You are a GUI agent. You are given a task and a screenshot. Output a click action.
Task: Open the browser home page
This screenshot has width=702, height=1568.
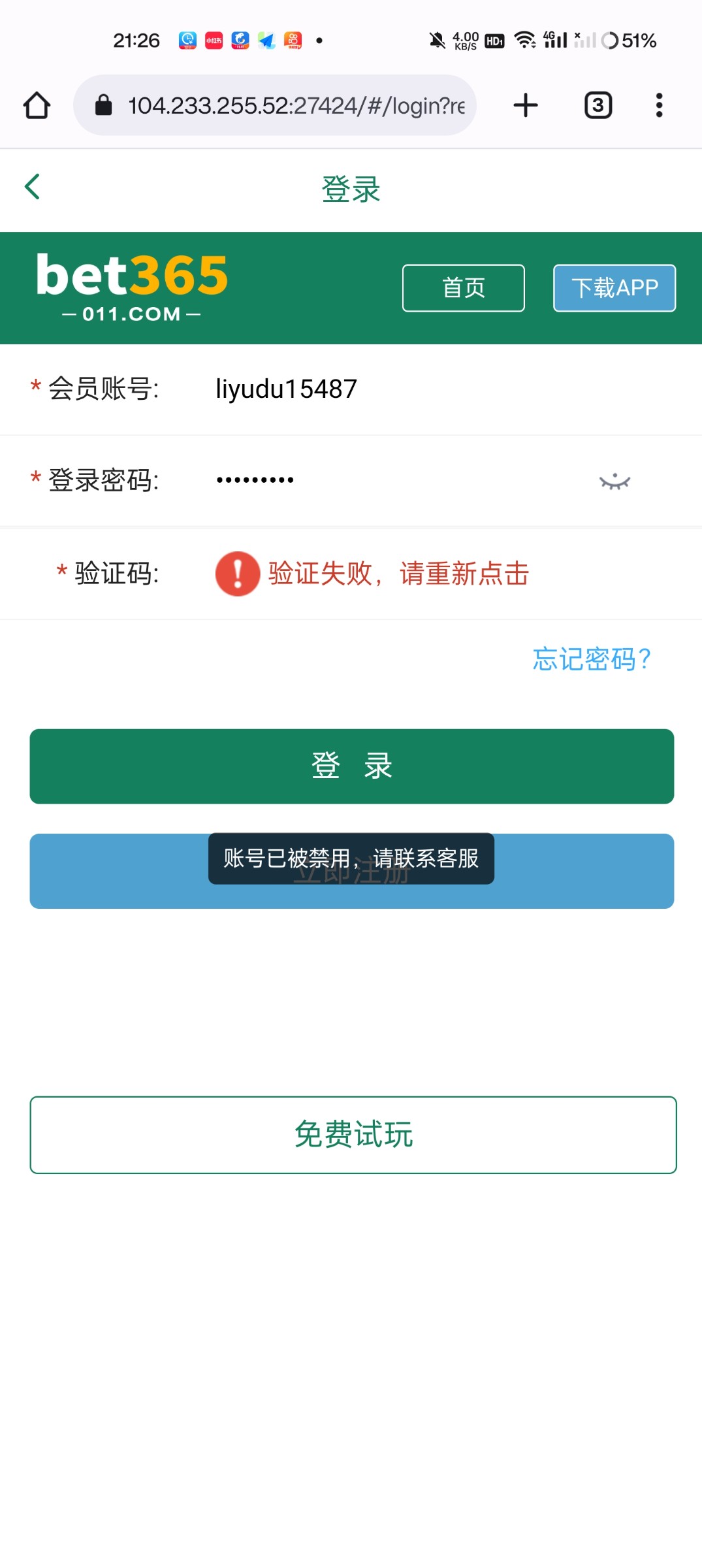[x=37, y=105]
